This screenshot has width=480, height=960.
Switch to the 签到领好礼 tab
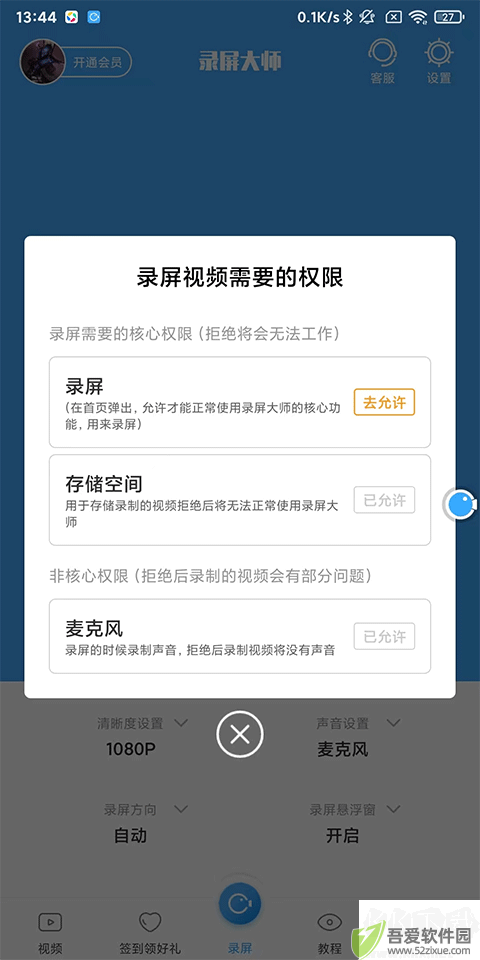point(150,932)
